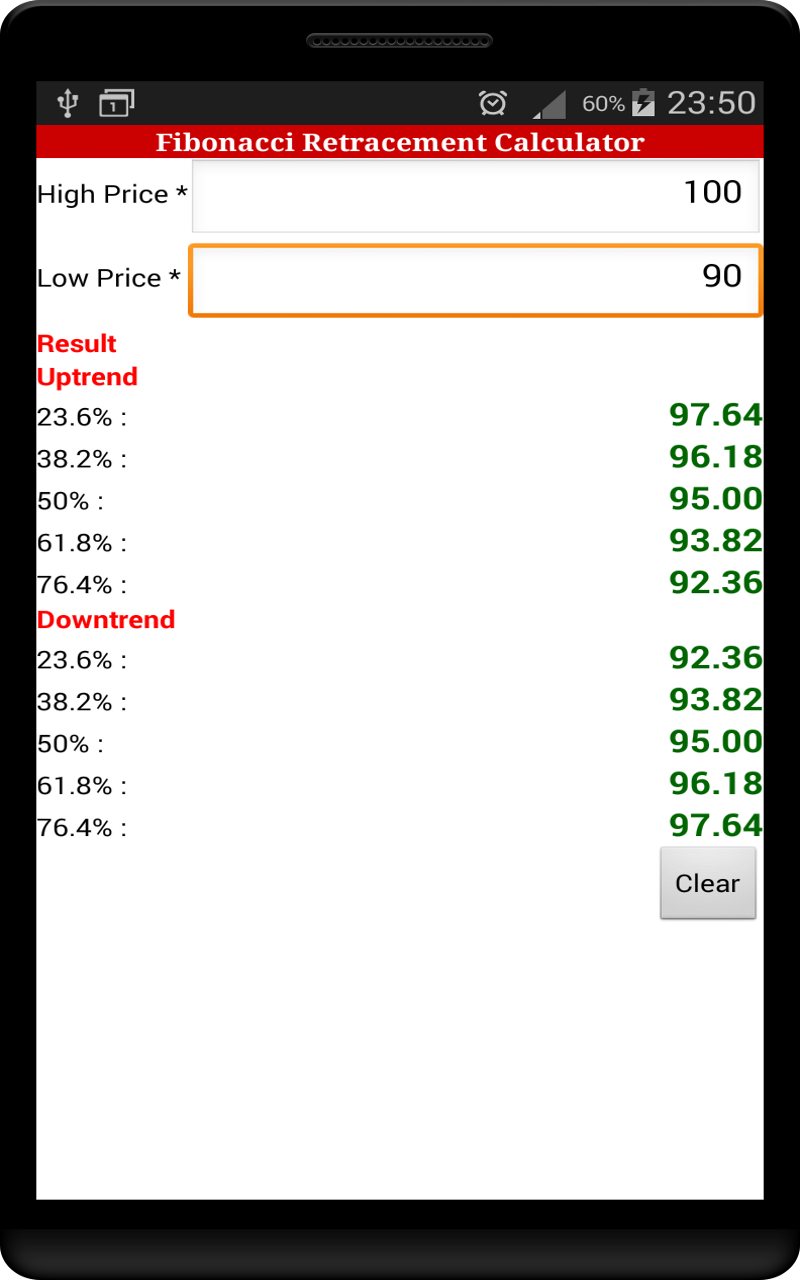Click the Low Price input field showing 90

pyautogui.click(x=475, y=280)
